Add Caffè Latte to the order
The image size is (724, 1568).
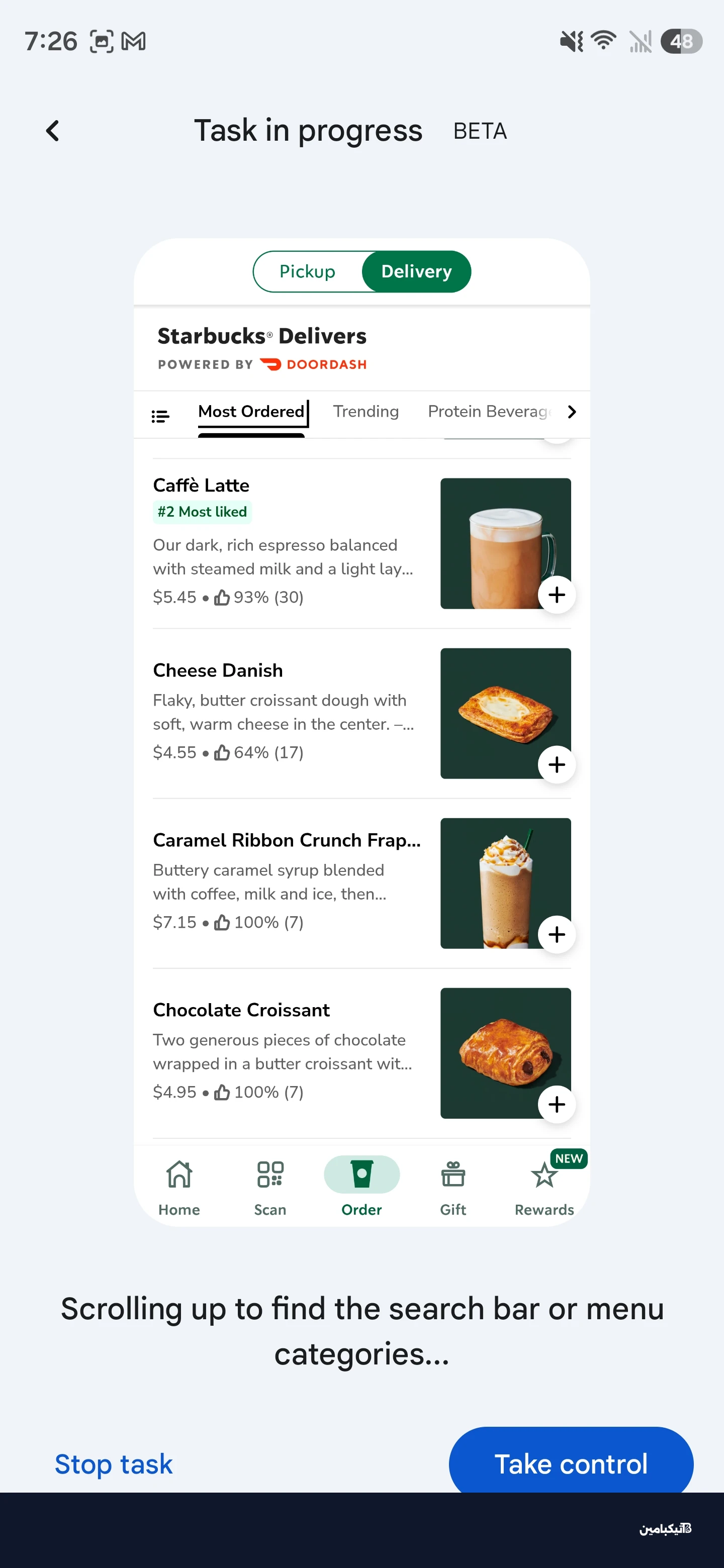557,595
